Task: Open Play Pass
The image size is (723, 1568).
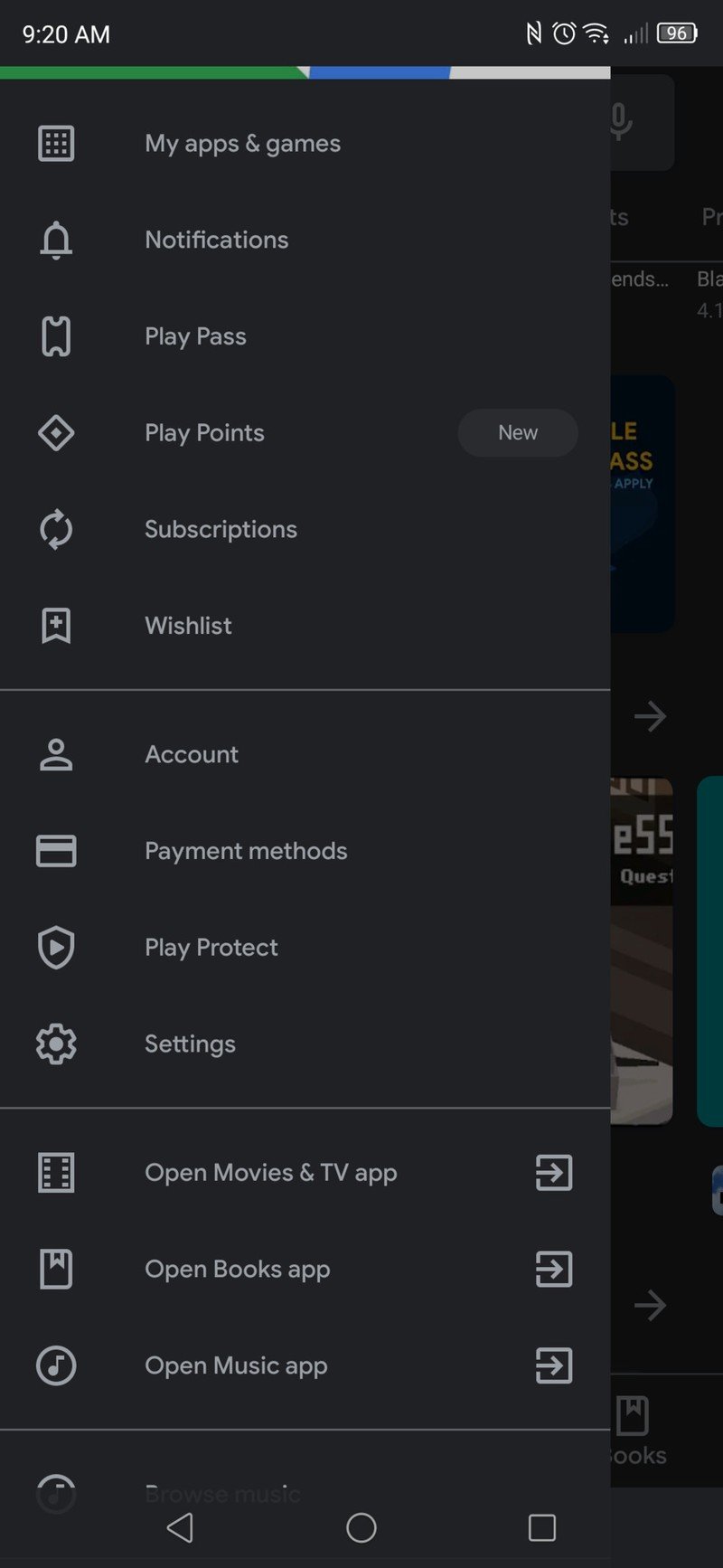Action: pyautogui.click(x=195, y=336)
